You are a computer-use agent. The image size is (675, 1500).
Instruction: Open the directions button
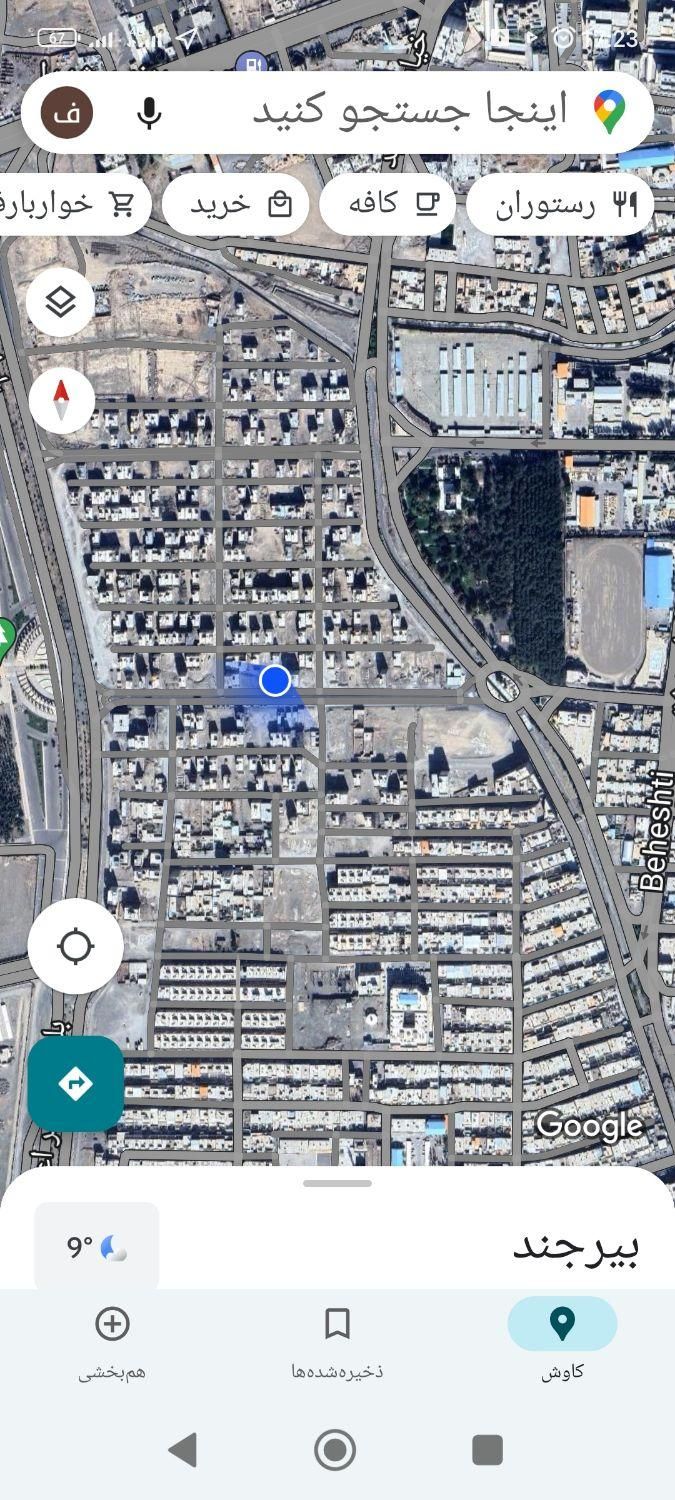pyautogui.click(x=76, y=1083)
